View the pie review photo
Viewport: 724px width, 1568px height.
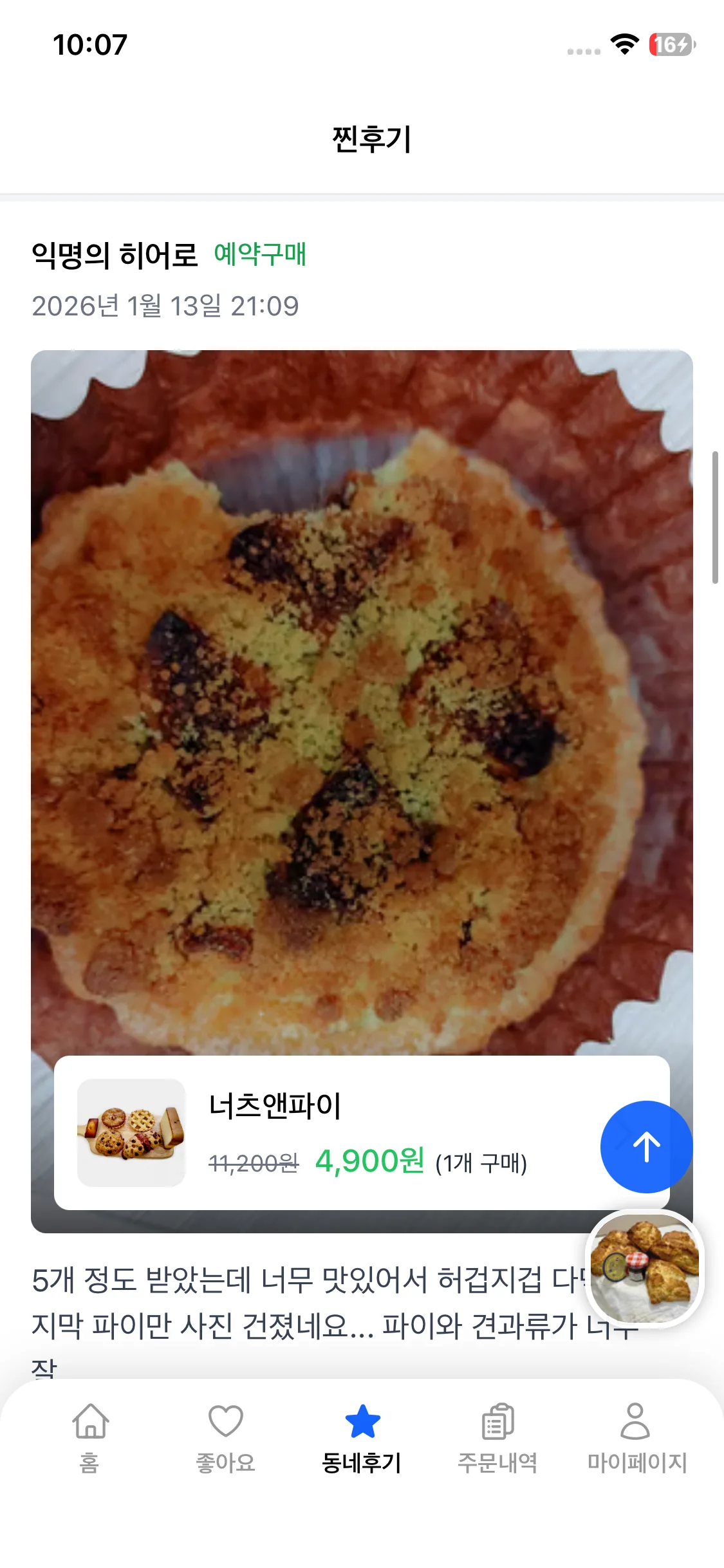[x=360, y=702]
